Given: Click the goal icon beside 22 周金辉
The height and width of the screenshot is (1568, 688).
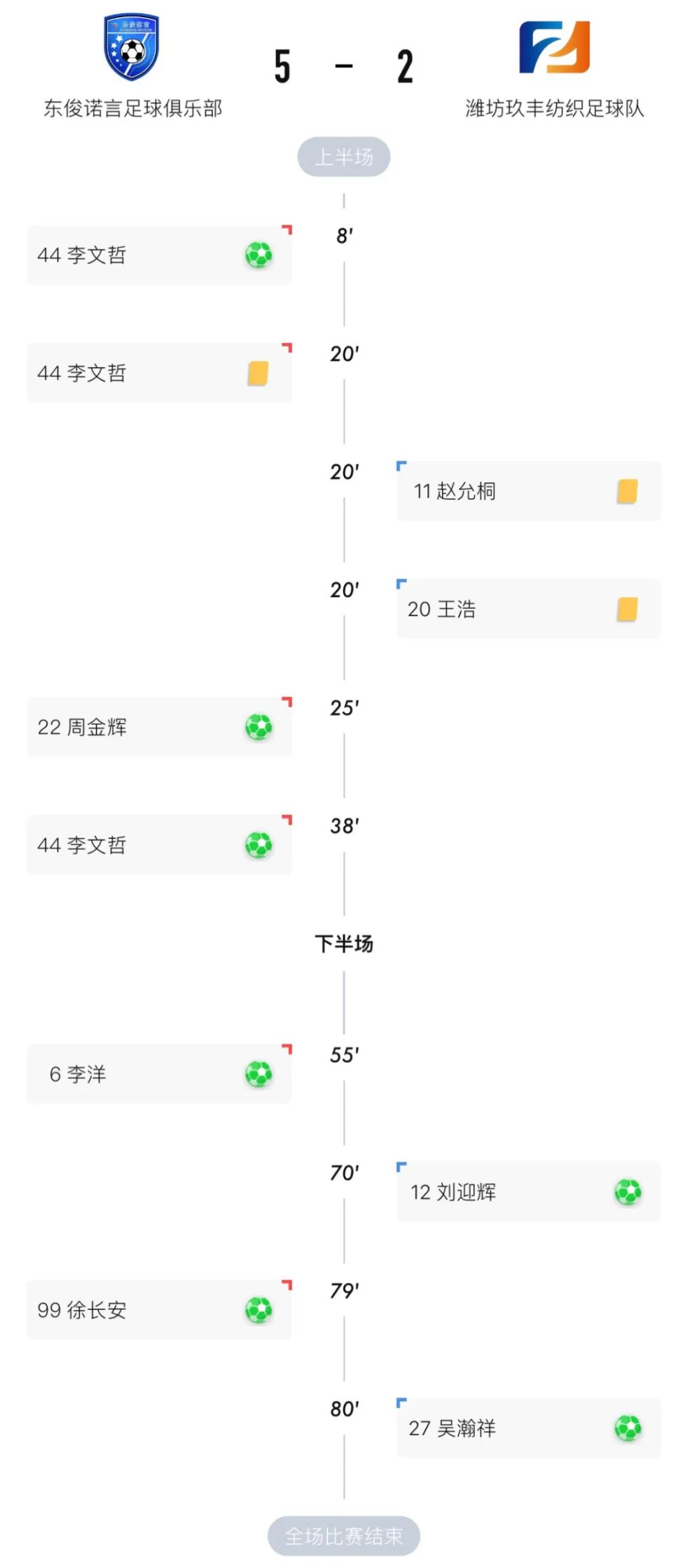Looking at the screenshot, I should click(257, 726).
